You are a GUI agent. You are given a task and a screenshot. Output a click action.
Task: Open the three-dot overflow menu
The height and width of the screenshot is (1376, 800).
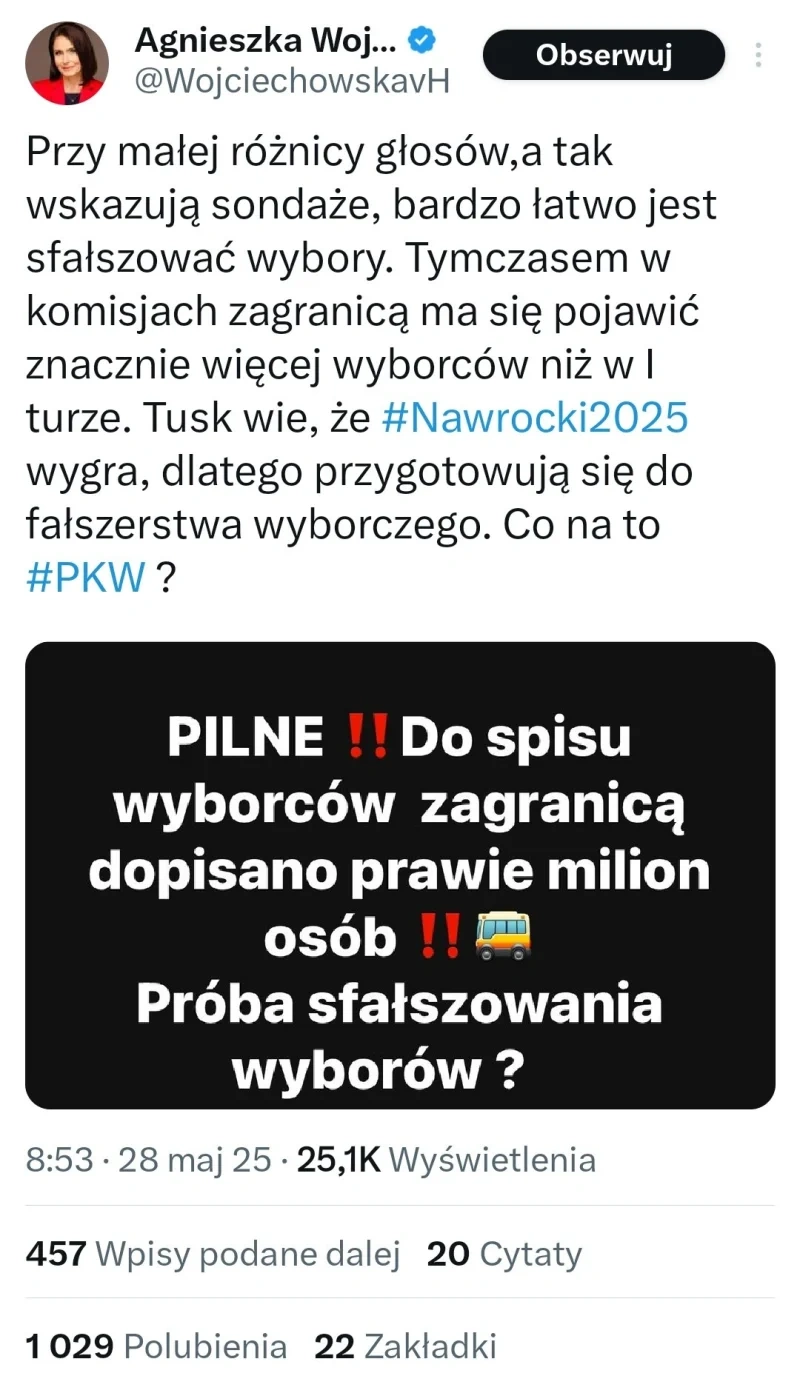tap(759, 54)
